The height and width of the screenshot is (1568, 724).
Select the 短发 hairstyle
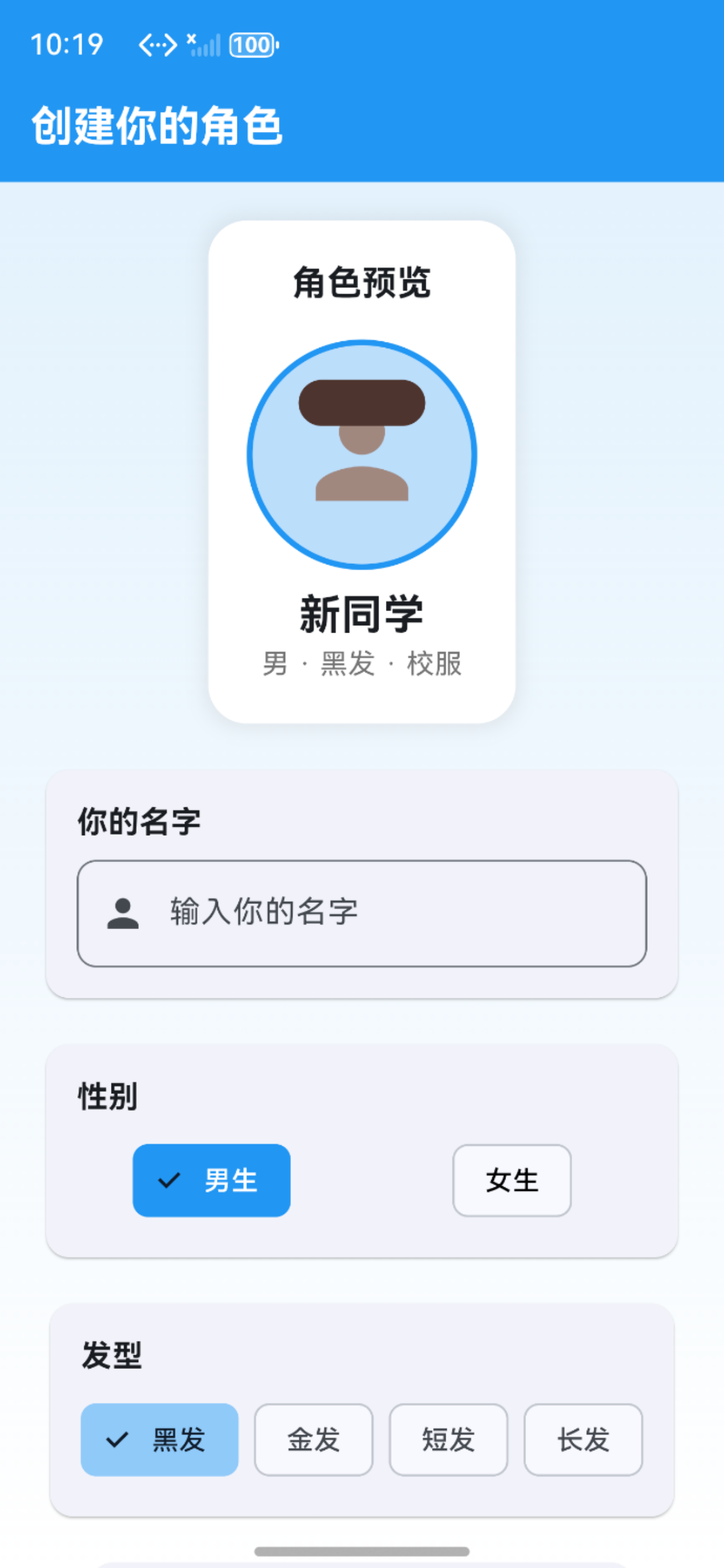[448, 1440]
